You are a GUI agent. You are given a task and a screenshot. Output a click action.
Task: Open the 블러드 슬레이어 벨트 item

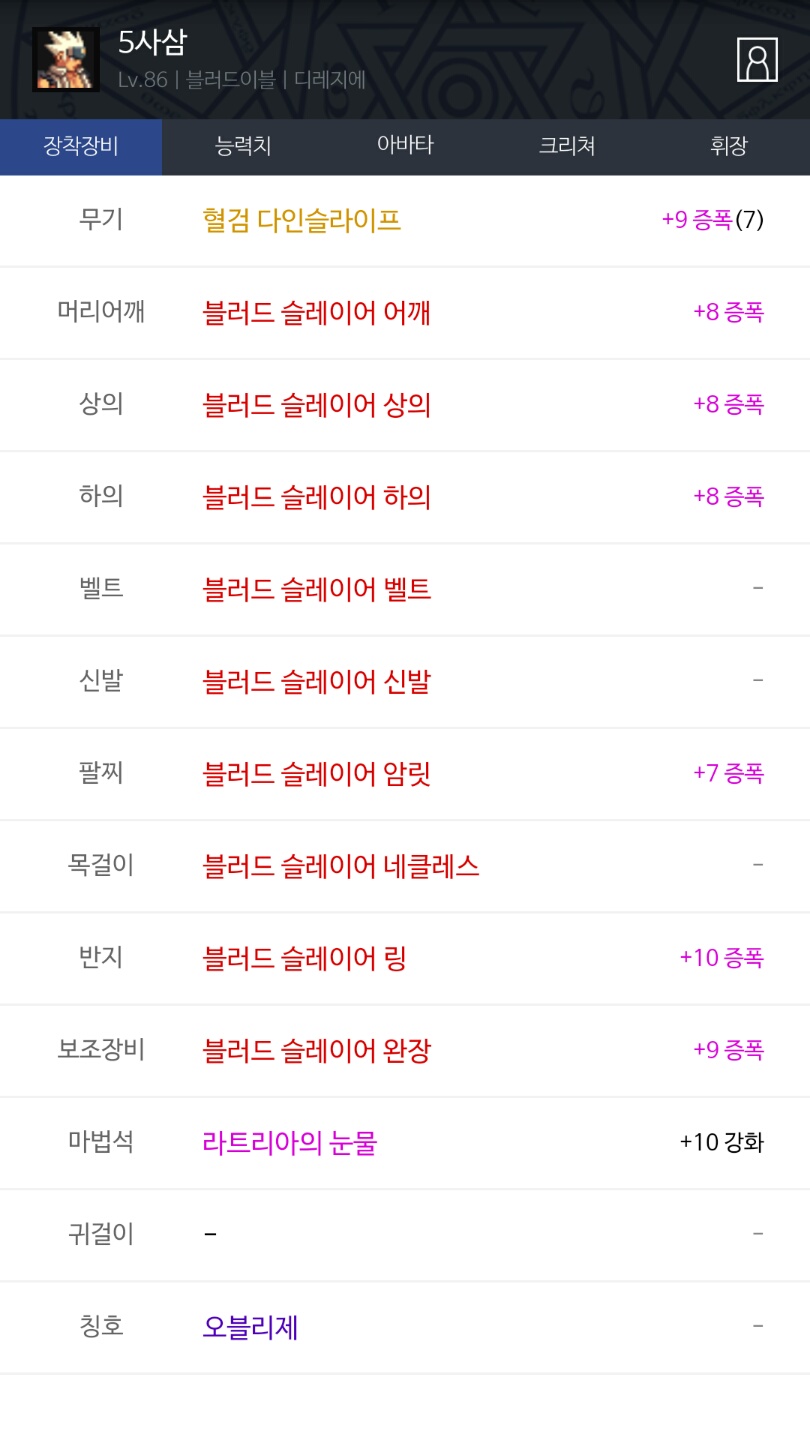[x=316, y=590]
